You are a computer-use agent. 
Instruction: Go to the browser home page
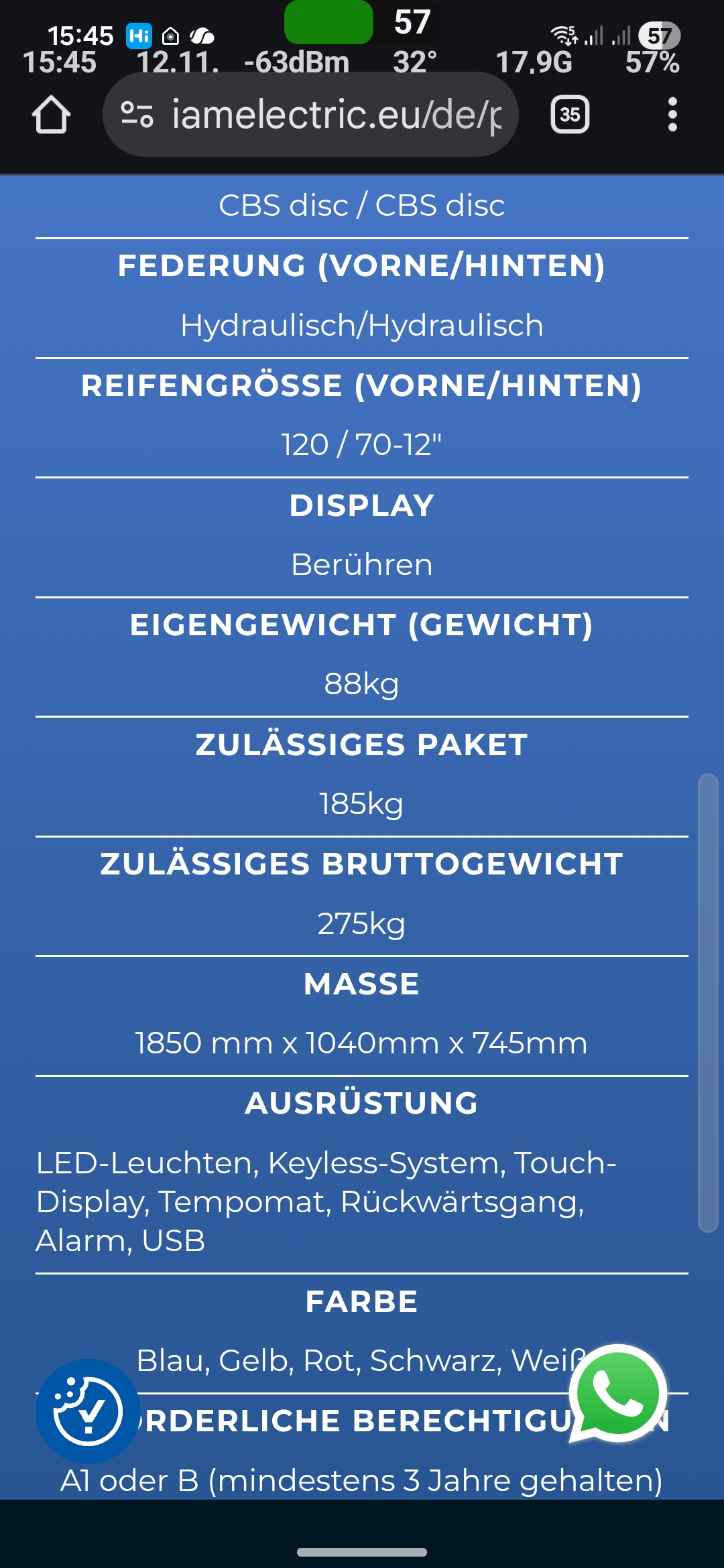(x=51, y=115)
